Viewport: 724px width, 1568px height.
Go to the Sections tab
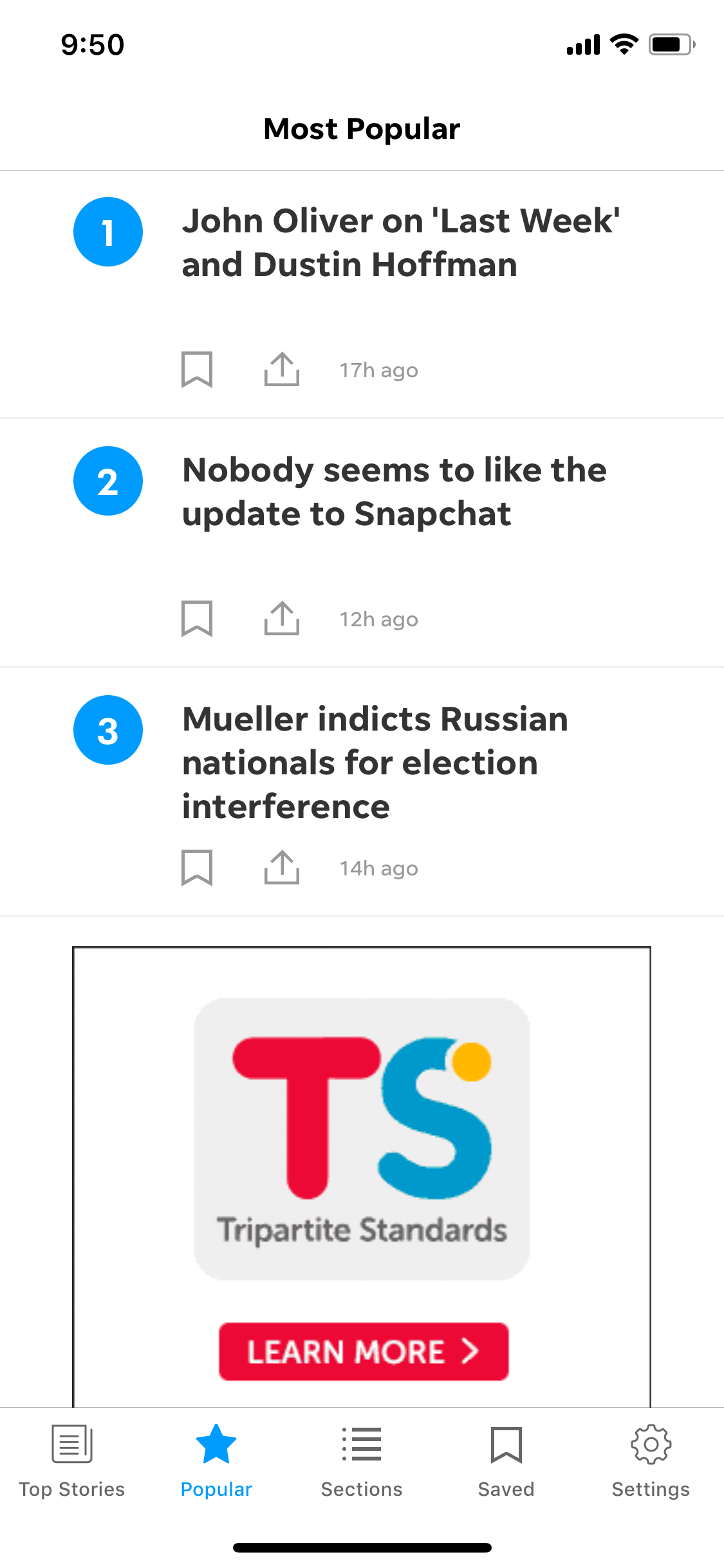(x=362, y=1461)
